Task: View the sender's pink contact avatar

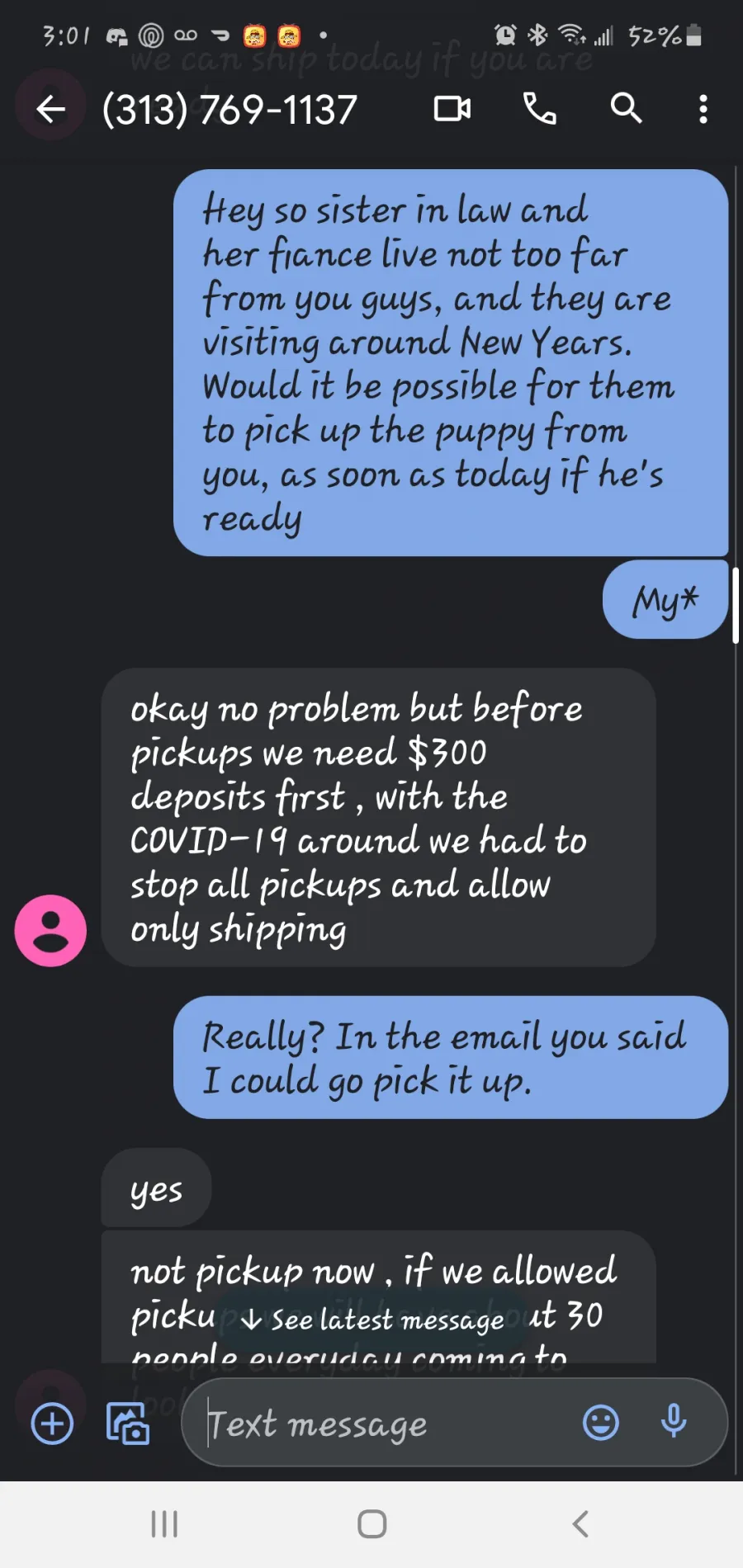Action: [50, 931]
